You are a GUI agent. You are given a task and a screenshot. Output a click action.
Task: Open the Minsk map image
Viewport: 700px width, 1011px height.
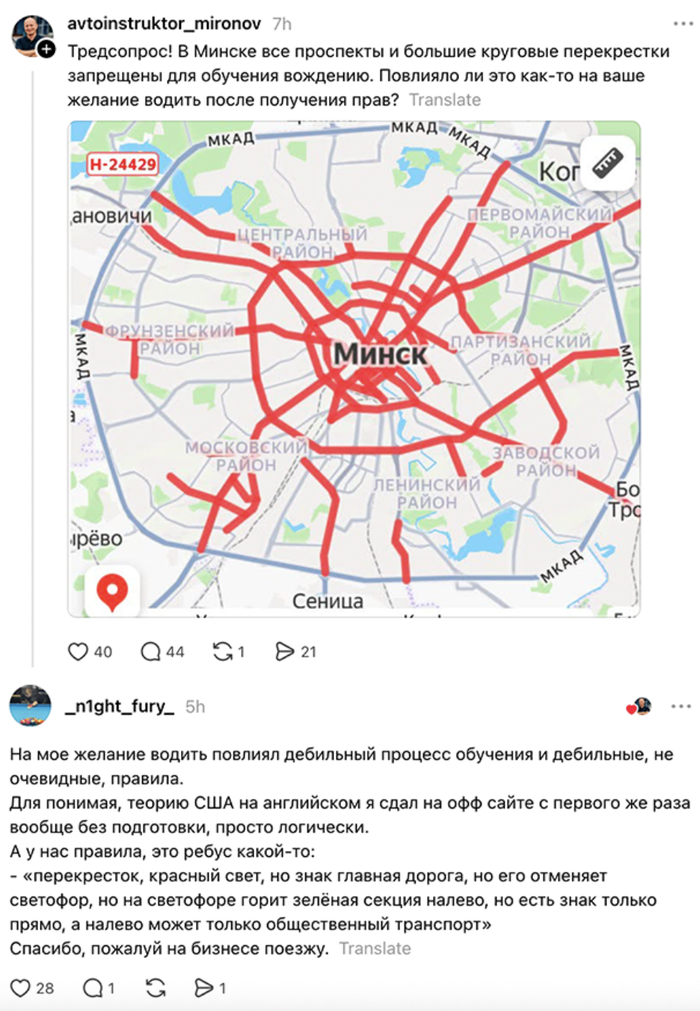tap(355, 369)
